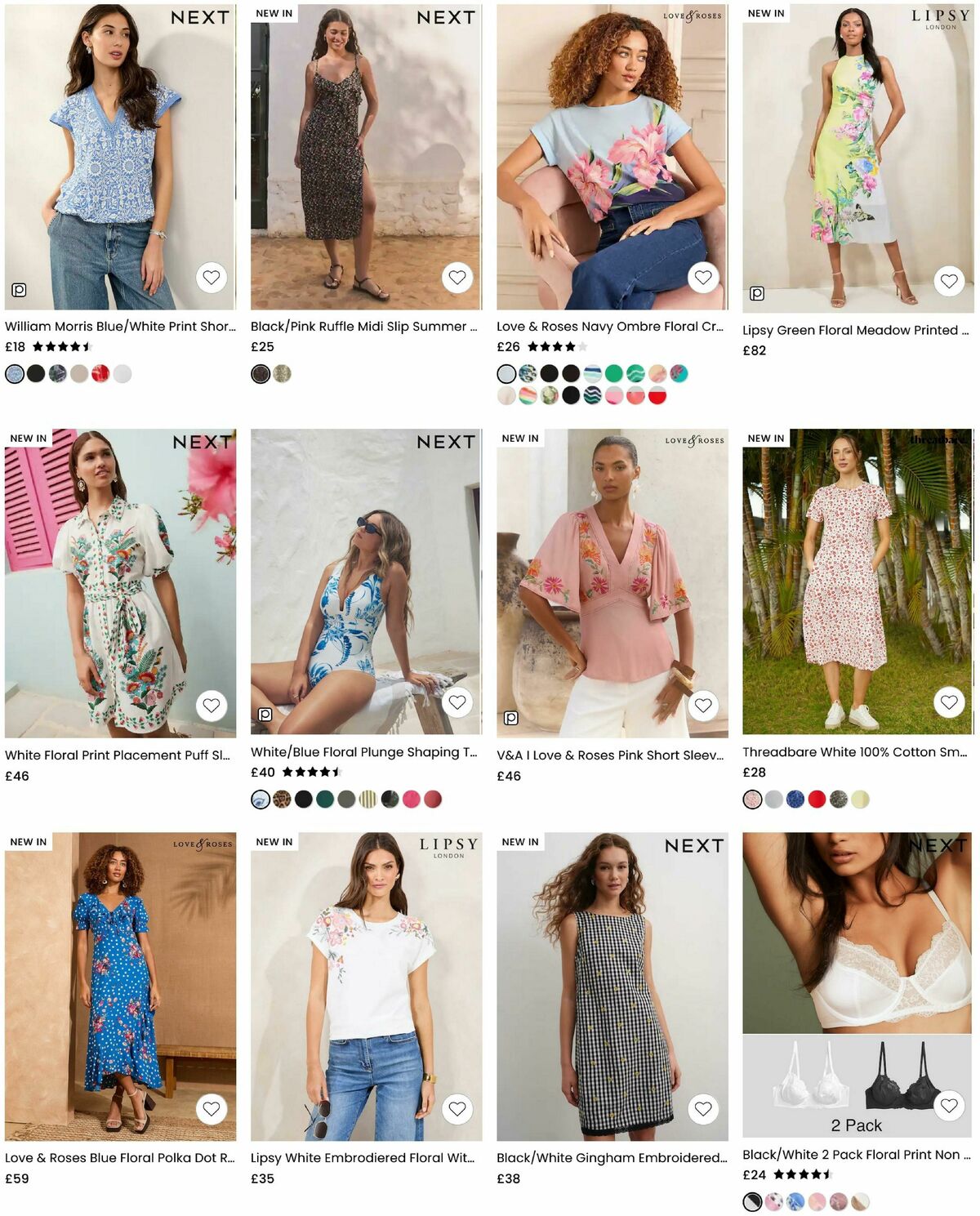Screen dimensions: 980x1216
Task: Click the heart icon on Black/White Gingham dress
Action: click(702, 1109)
